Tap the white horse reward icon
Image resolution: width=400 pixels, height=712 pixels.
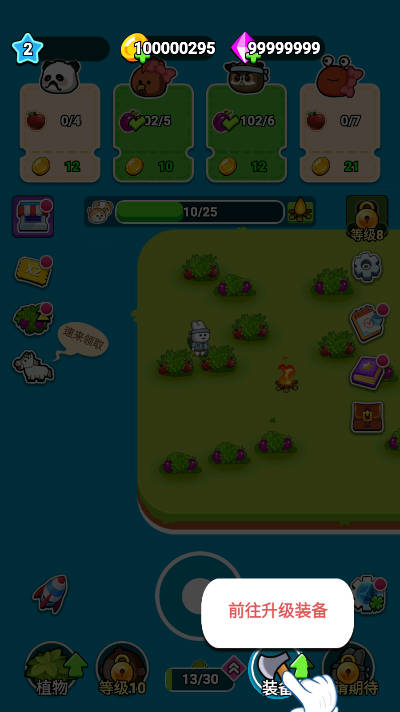(x=33, y=366)
